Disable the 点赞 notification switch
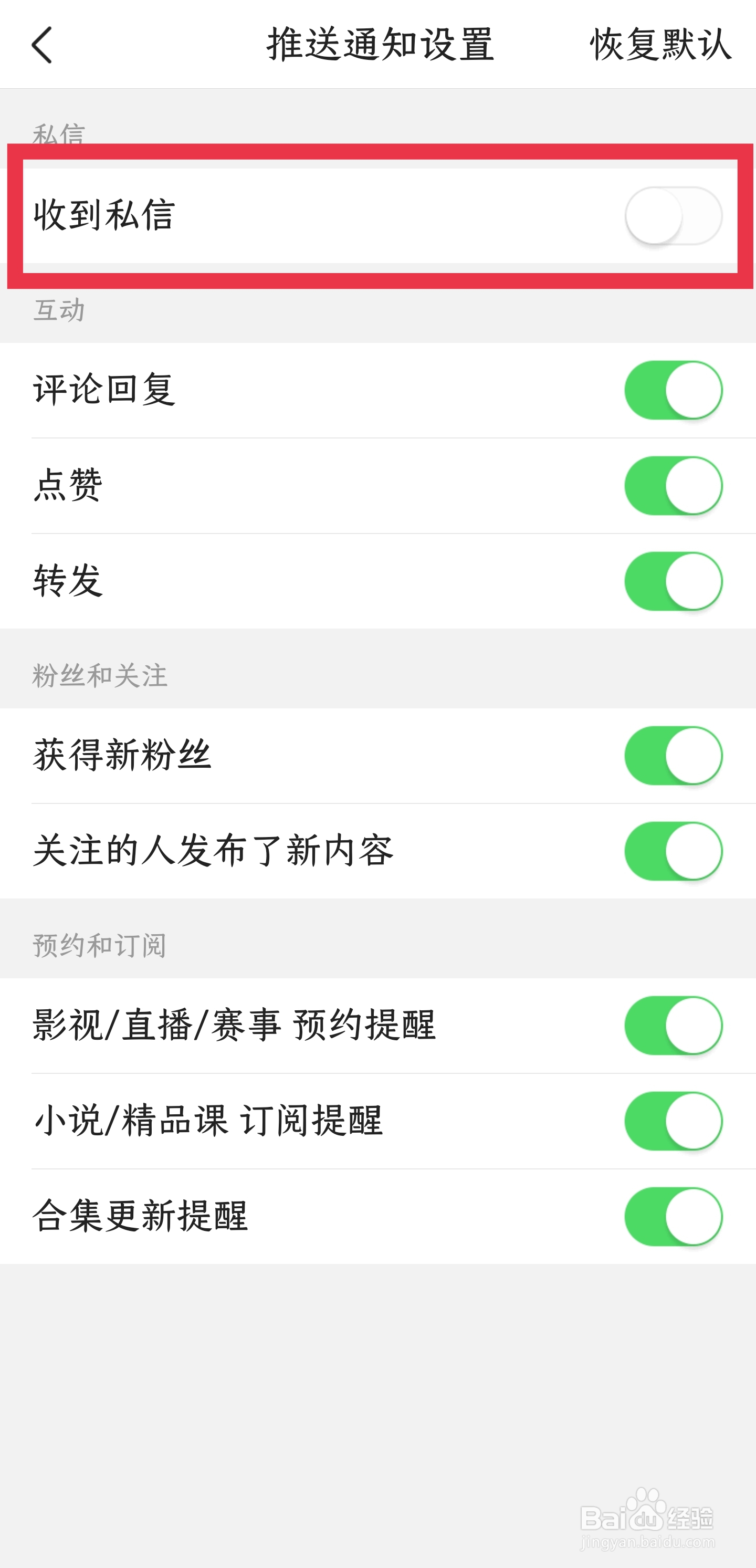This screenshot has width=756, height=1568. (x=673, y=486)
